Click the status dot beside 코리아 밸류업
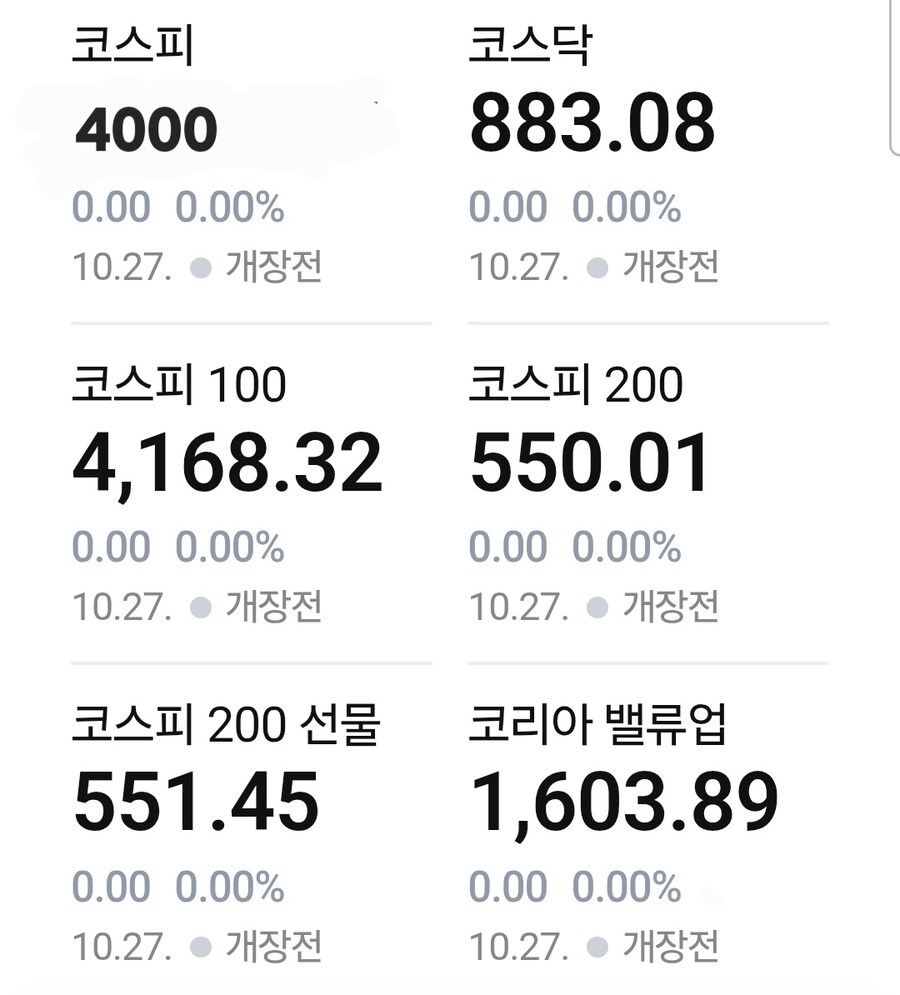Image resolution: width=900 pixels, height=995 pixels. [x=597, y=946]
